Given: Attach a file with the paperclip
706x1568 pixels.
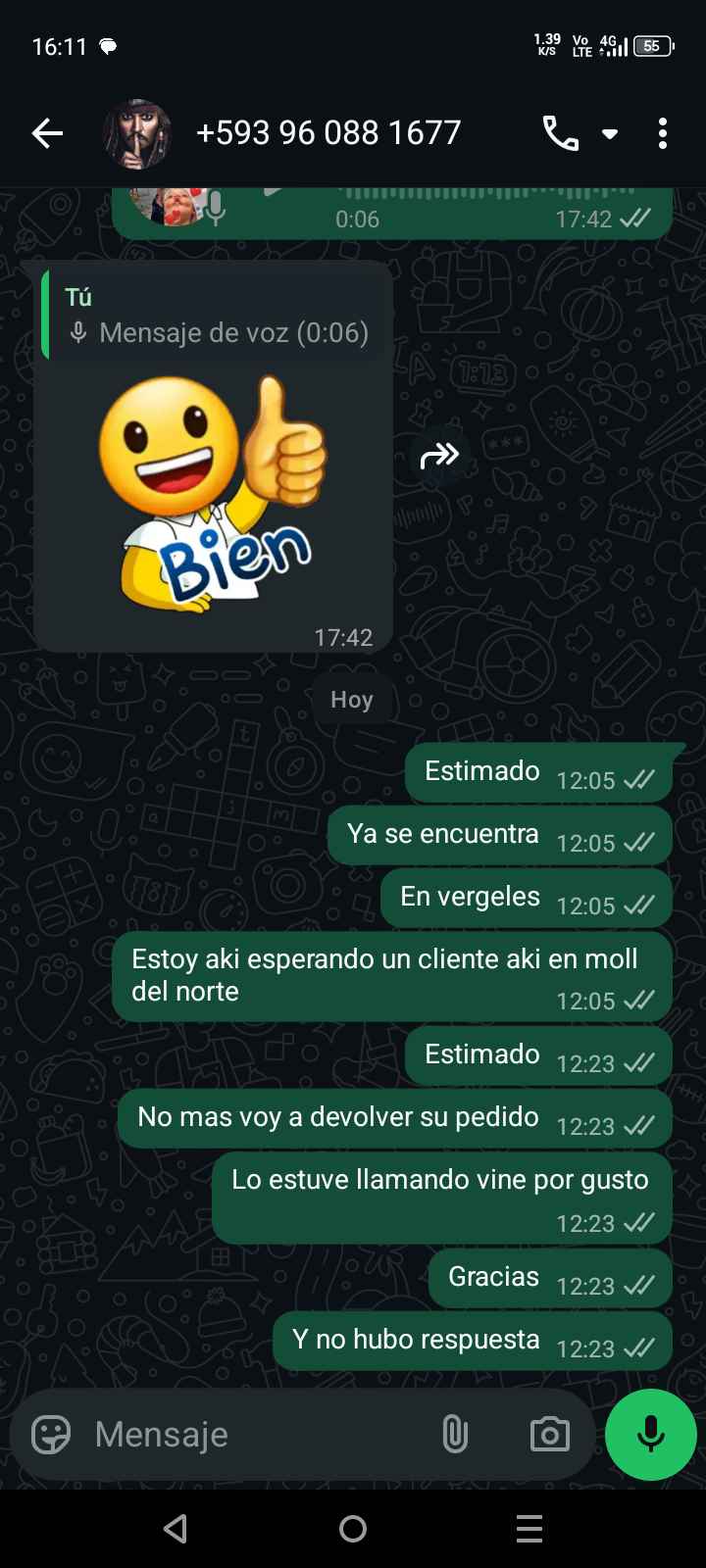Looking at the screenshot, I should point(454,1435).
